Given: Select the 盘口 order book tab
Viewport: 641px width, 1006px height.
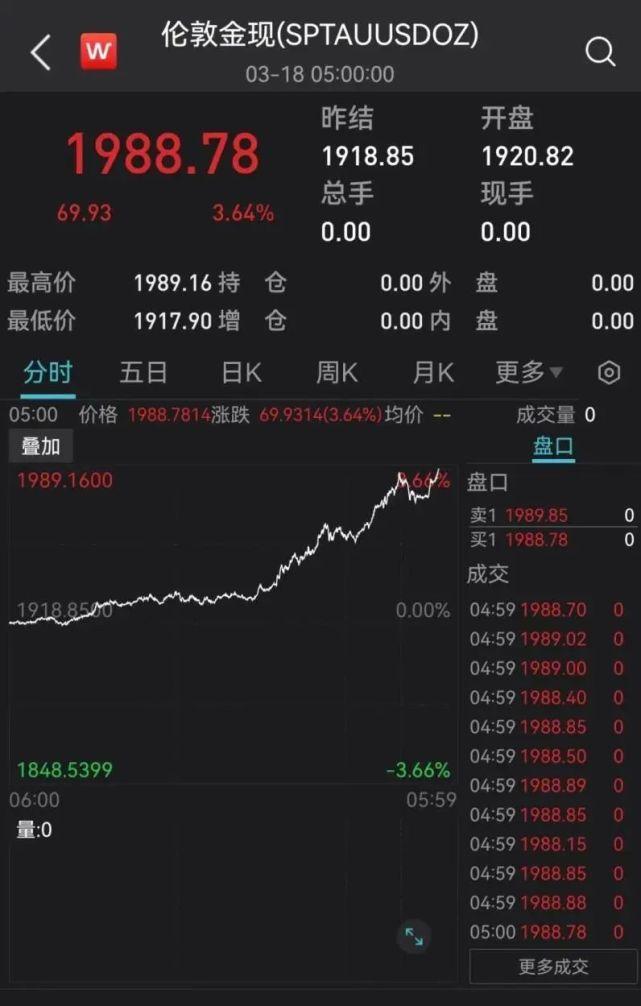Looking at the screenshot, I should [553, 446].
